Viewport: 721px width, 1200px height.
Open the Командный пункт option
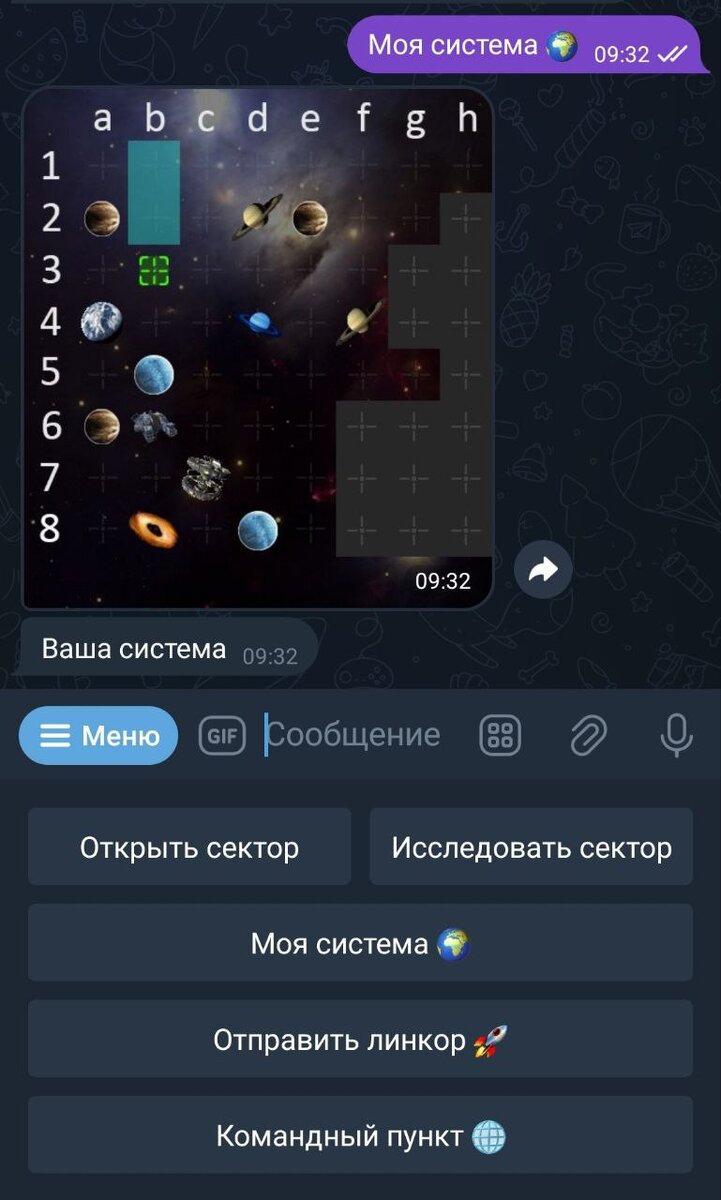360,1134
